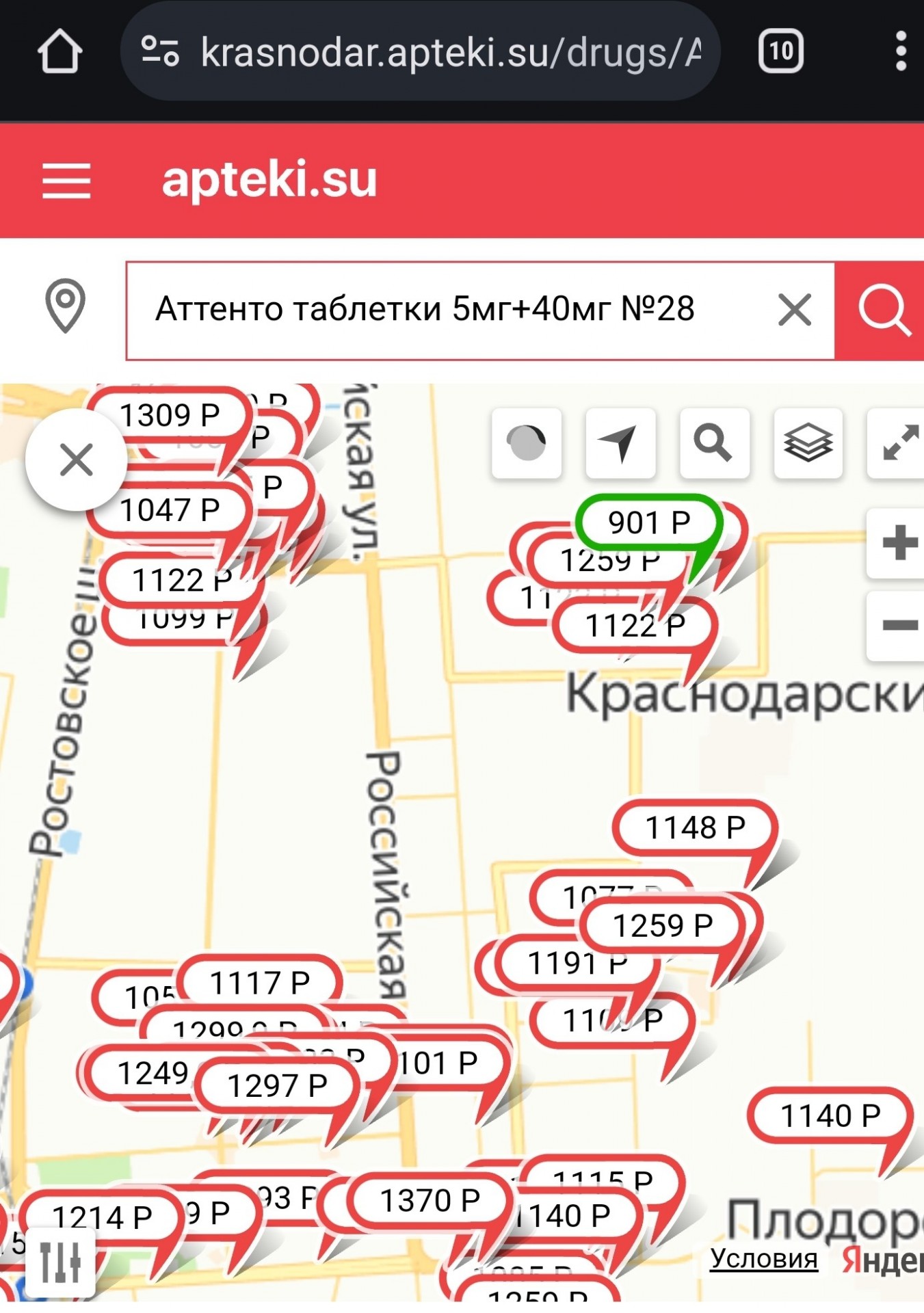Open the 1148 Р pharmacy marker
924x1313 pixels.
[x=695, y=828]
